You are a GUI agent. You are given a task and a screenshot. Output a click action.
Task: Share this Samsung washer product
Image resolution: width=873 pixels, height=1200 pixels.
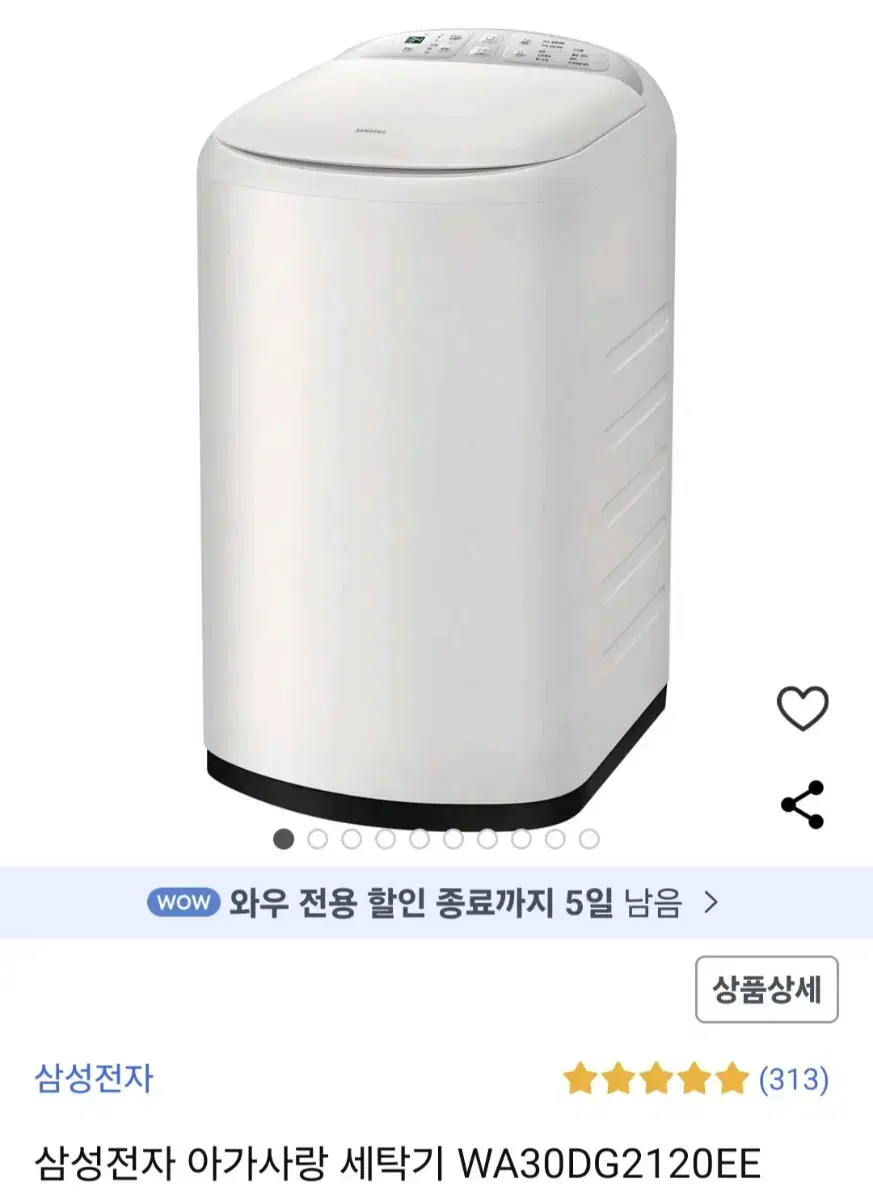[x=802, y=805]
